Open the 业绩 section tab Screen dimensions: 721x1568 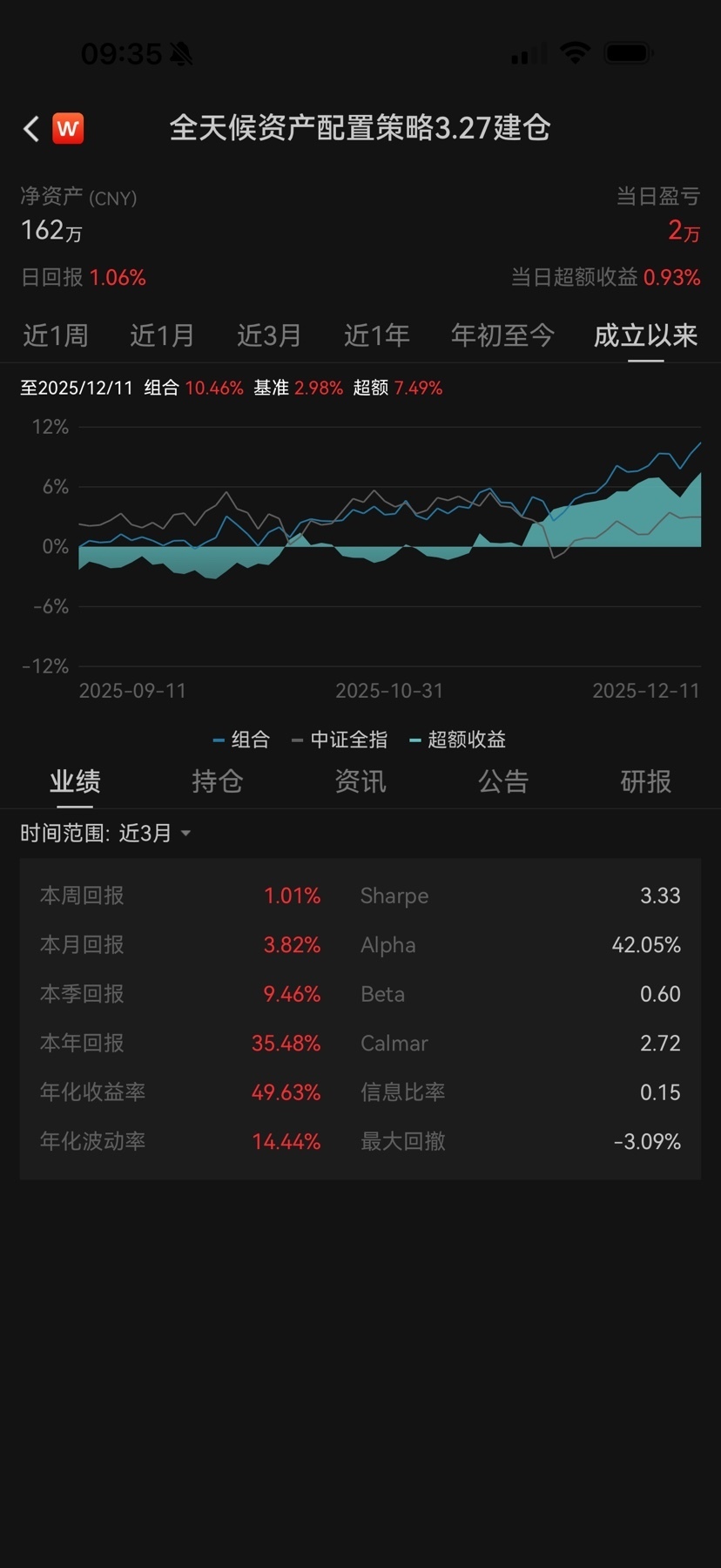[75, 781]
